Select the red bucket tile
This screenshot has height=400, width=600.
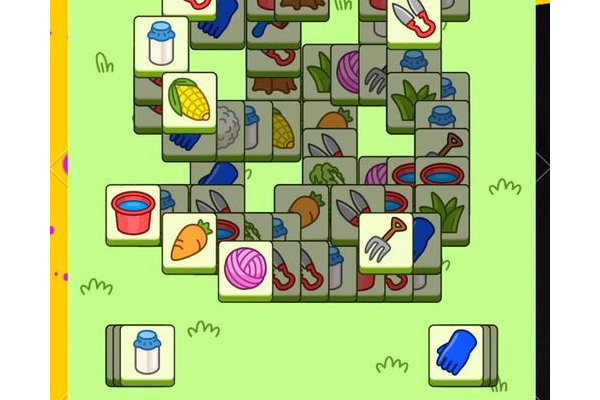(x=133, y=212)
